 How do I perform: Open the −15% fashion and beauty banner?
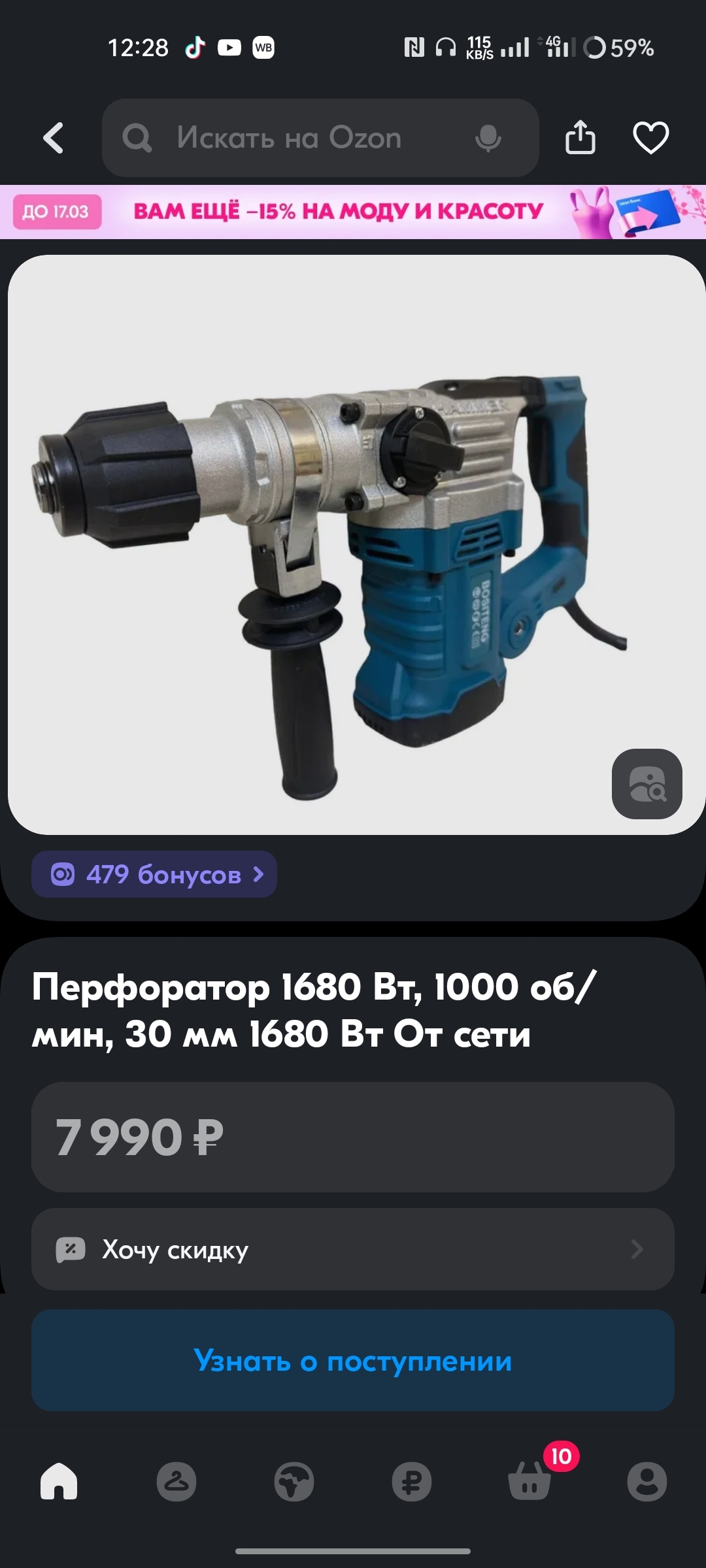click(353, 212)
